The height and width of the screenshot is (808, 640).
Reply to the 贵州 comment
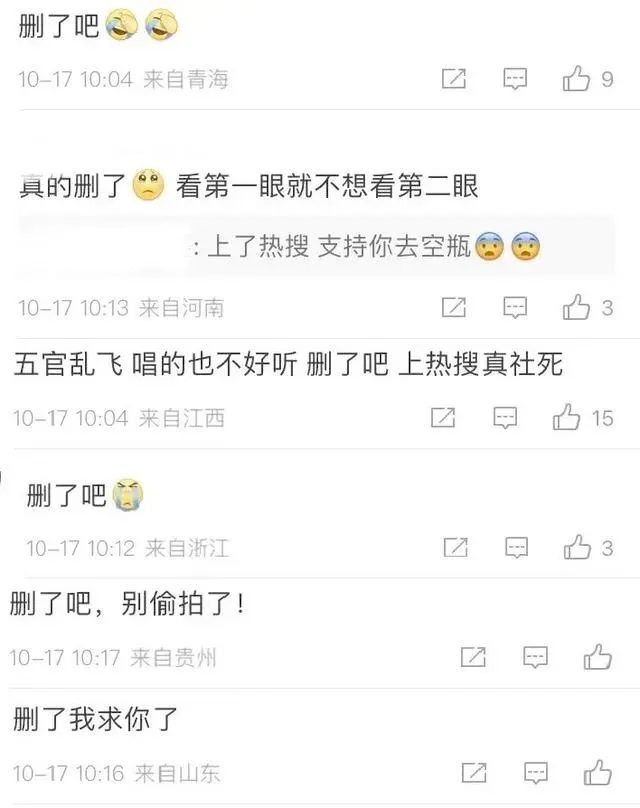[536, 657]
